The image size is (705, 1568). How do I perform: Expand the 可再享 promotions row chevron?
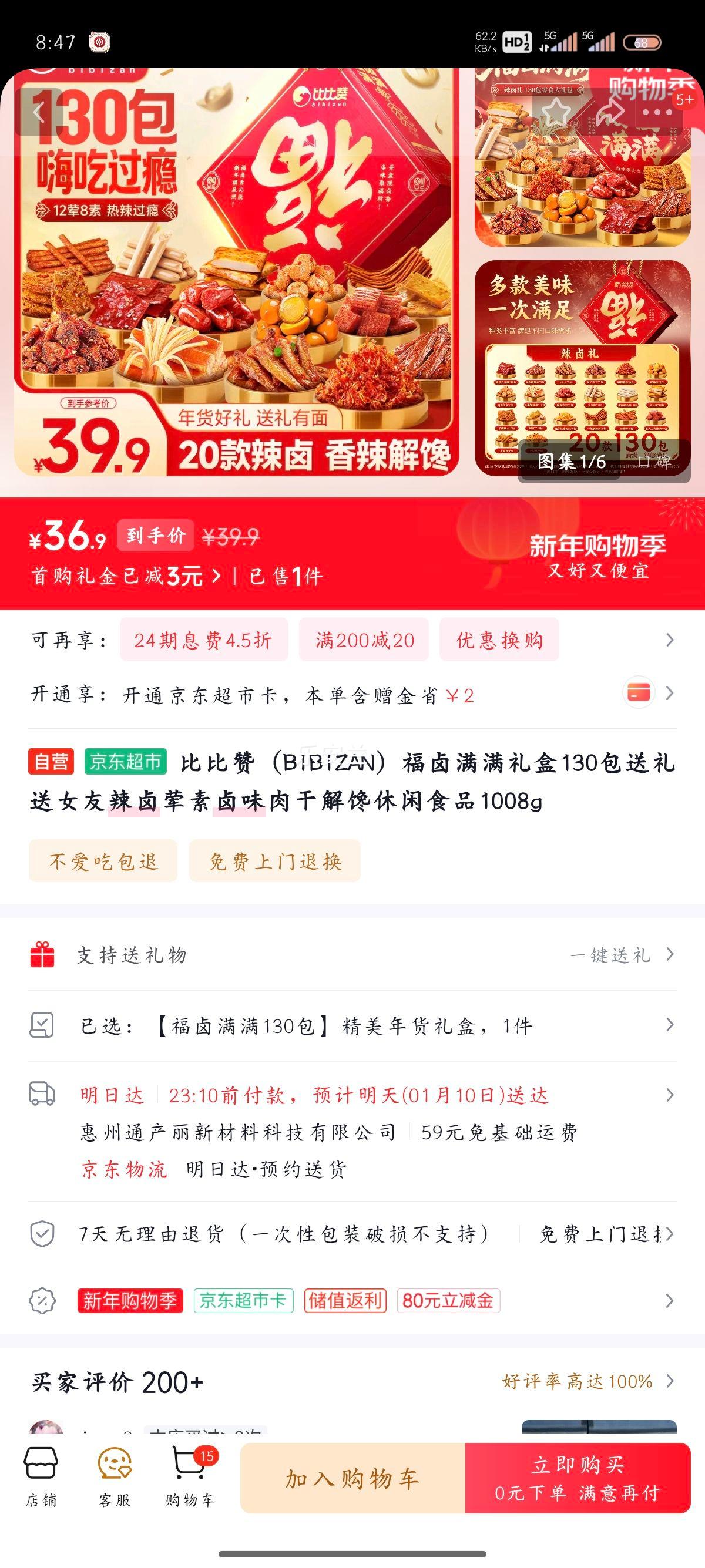click(x=670, y=640)
